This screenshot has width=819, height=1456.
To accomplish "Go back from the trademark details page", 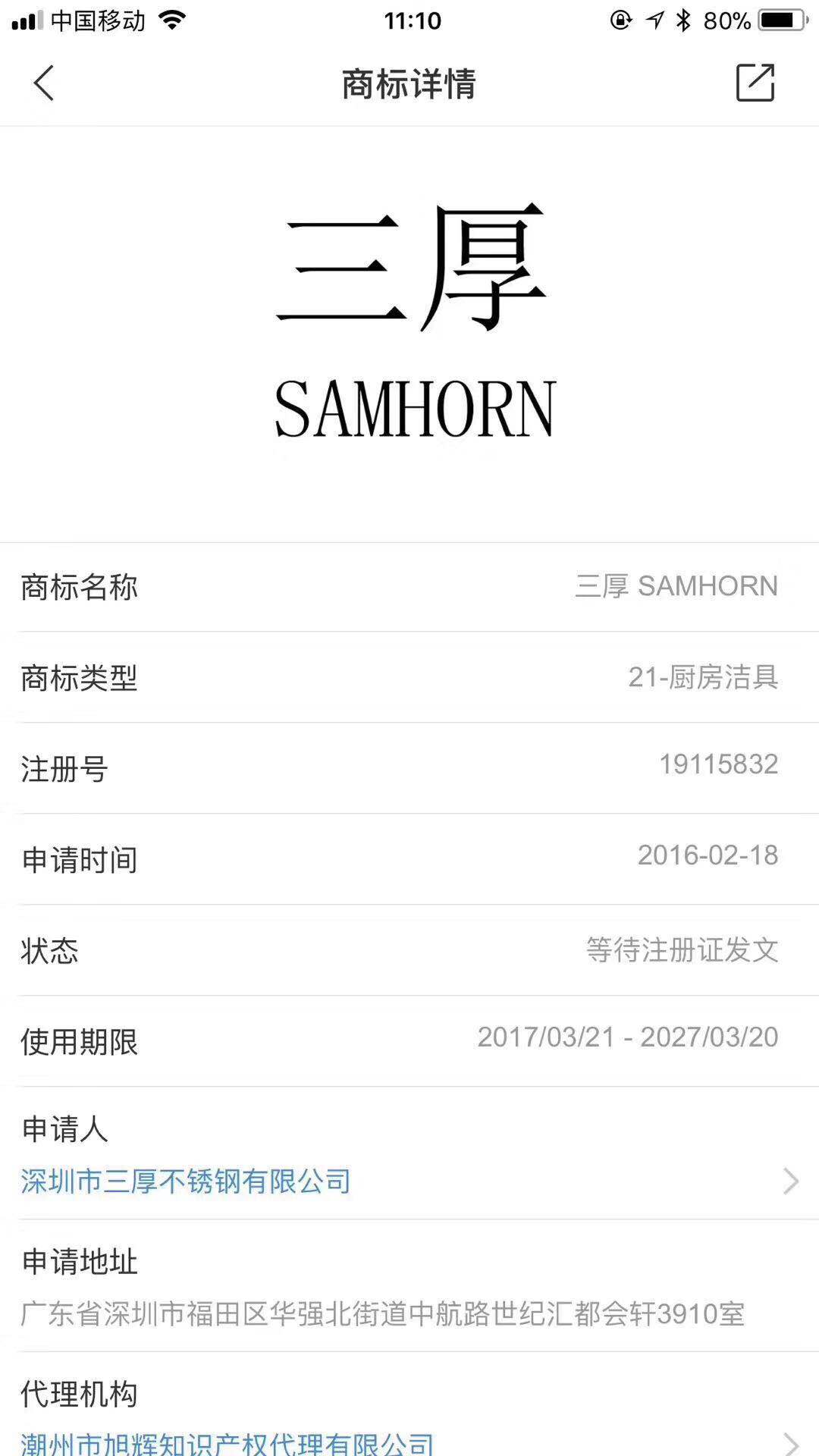I will coord(44,83).
